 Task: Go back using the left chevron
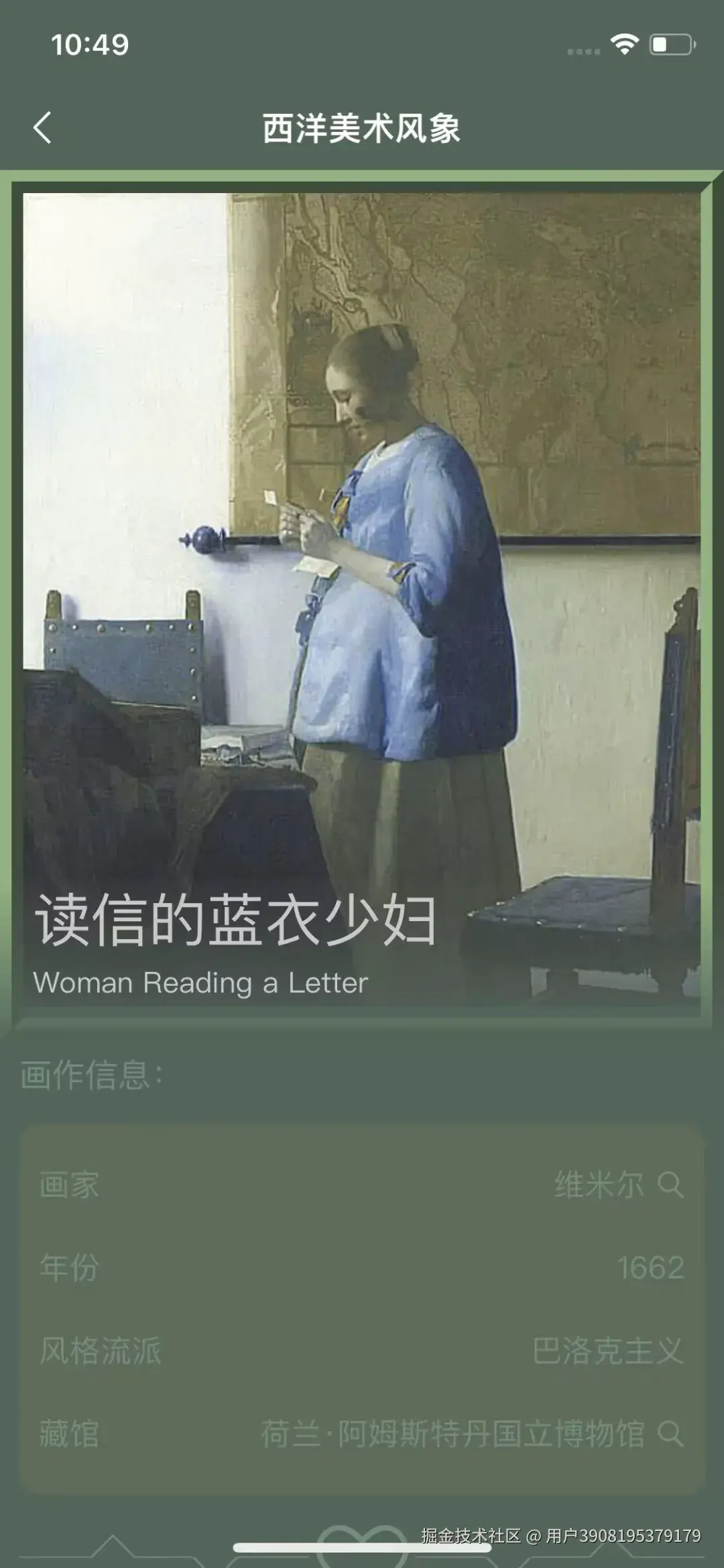pos(43,127)
